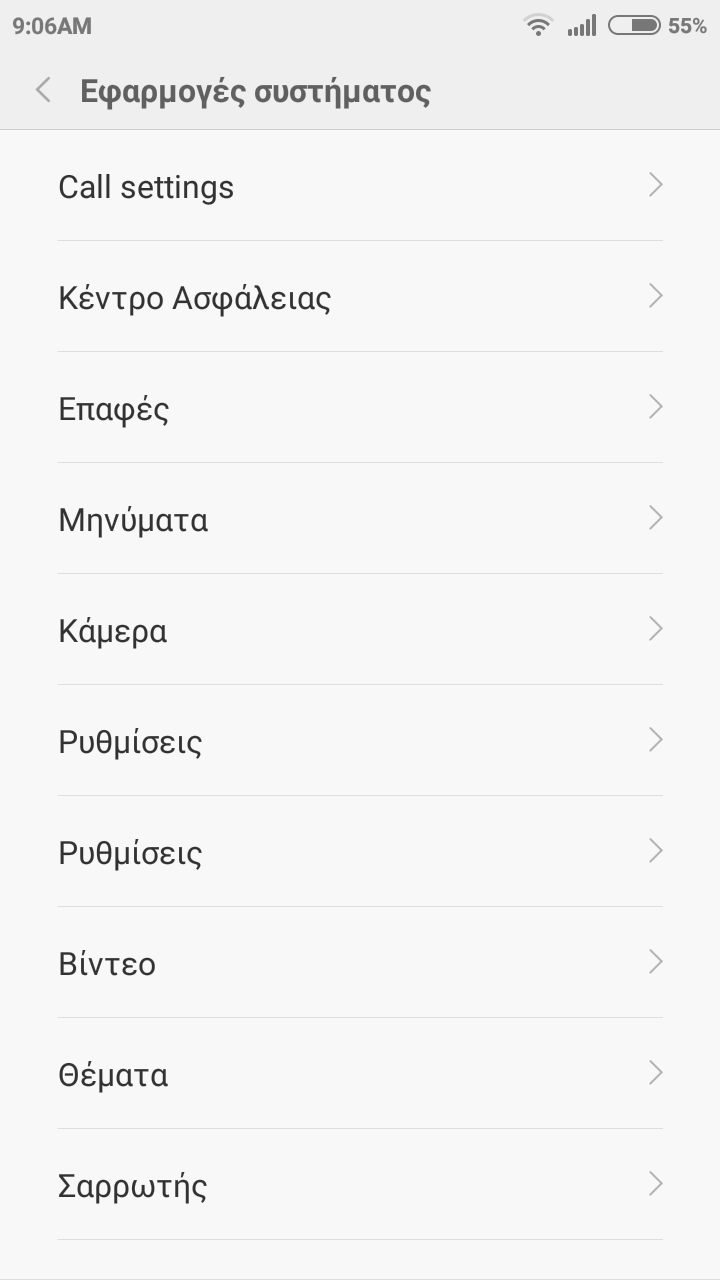Open the Κέντρο Ασφάλειας row

click(360, 297)
